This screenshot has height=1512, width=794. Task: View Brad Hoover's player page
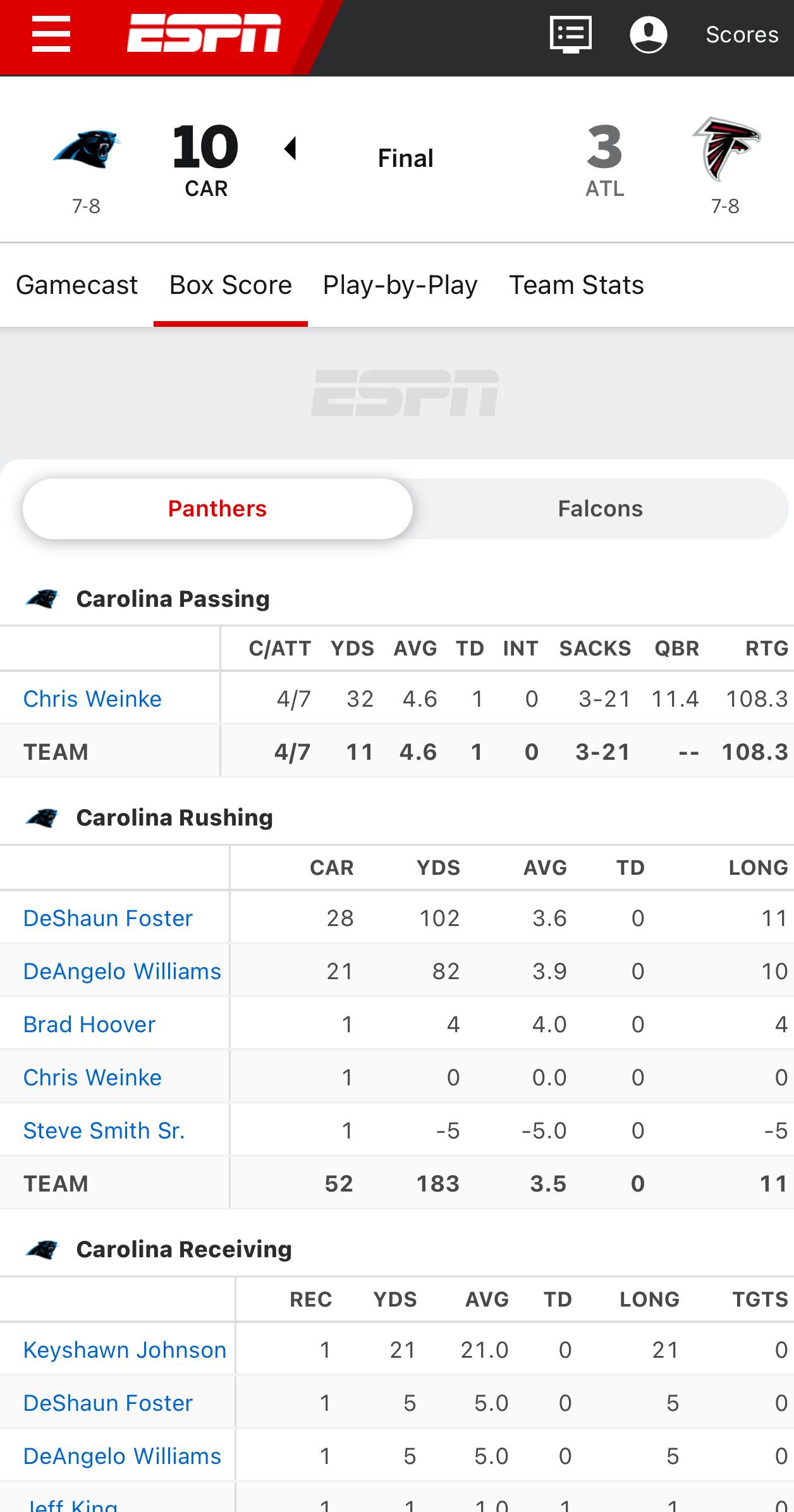(x=89, y=1025)
